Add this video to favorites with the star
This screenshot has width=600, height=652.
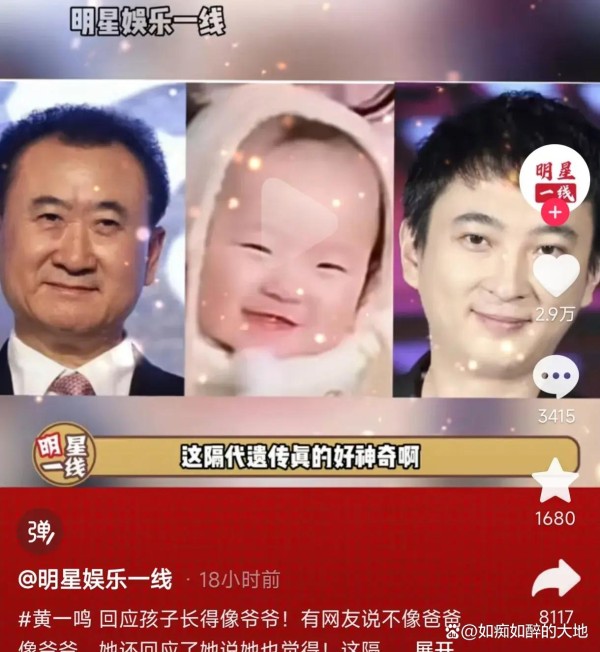click(555, 481)
